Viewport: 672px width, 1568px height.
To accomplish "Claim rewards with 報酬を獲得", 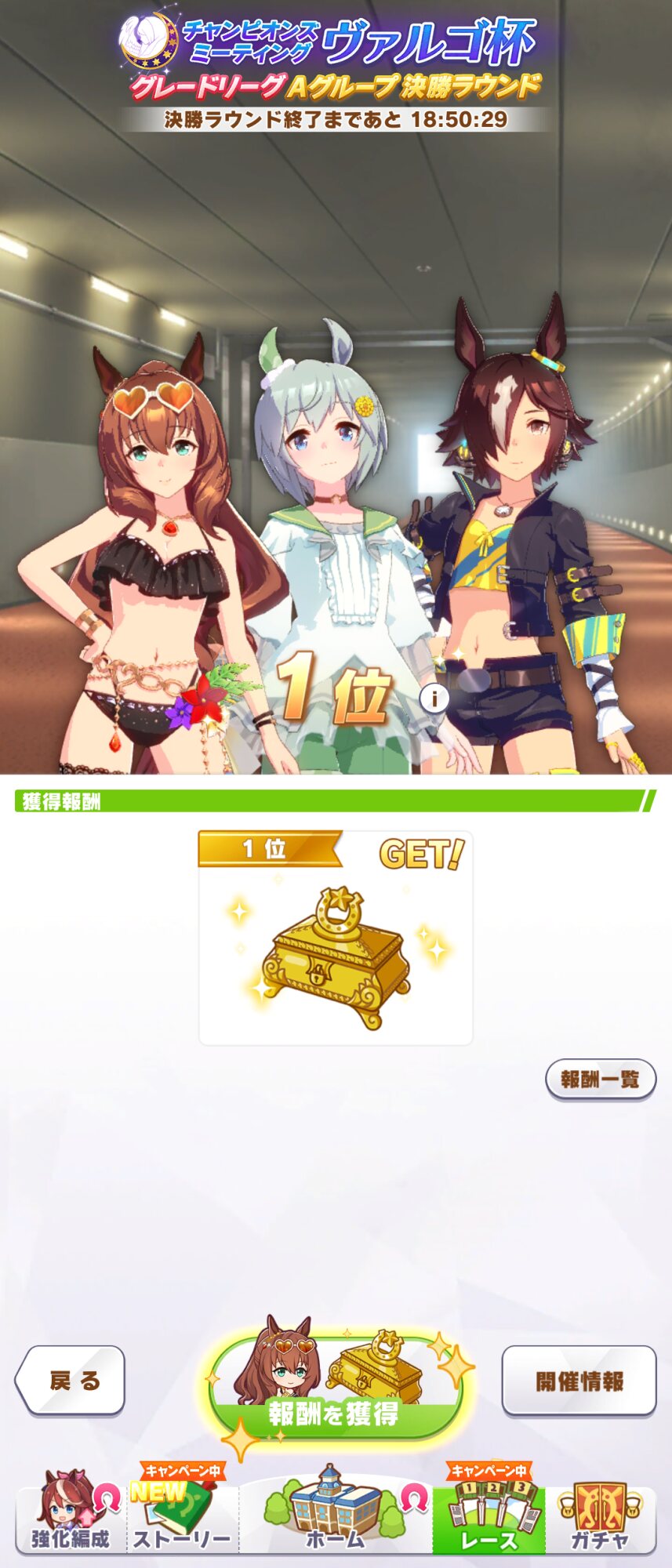I will coord(336,1388).
